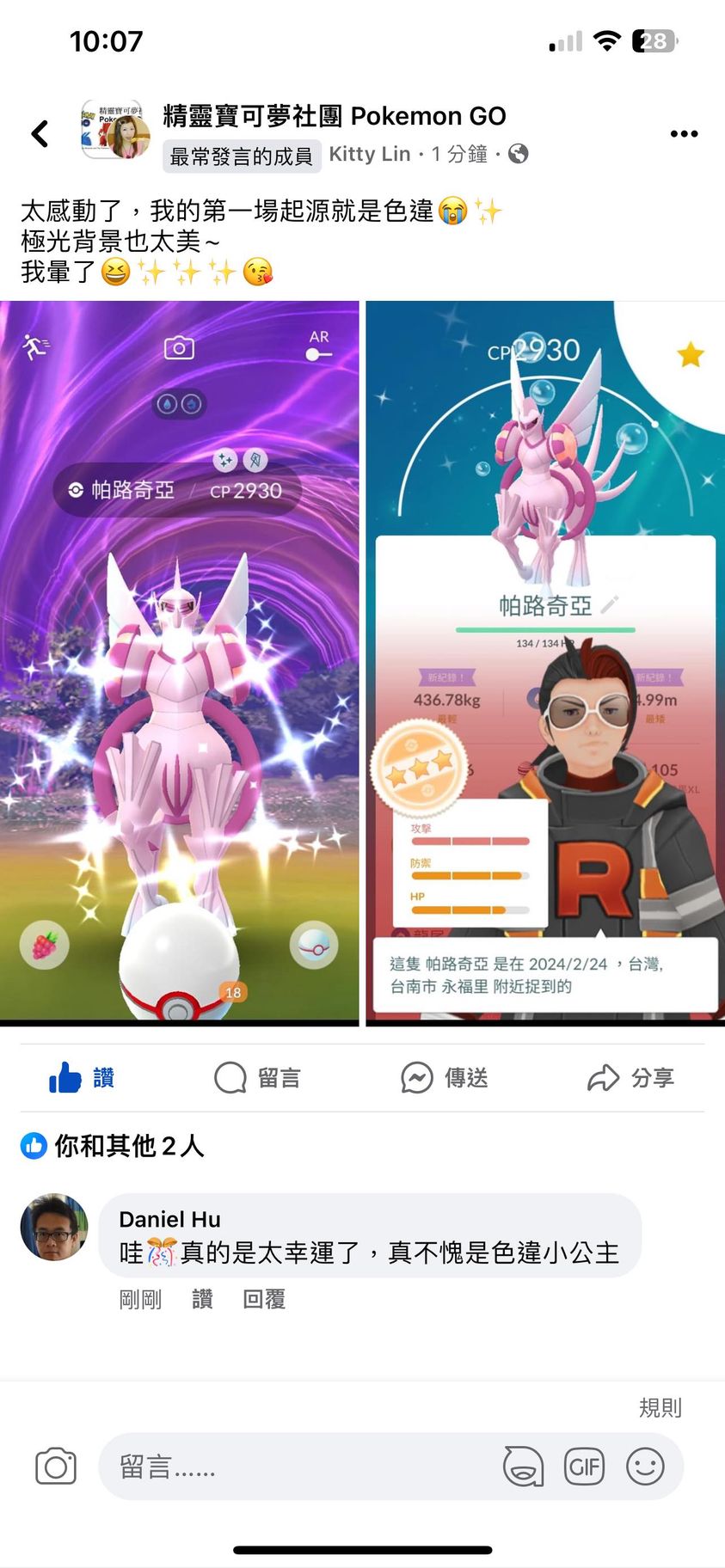Open Kitty Lin's profile
The width and height of the screenshot is (725, 1568).
369,155
